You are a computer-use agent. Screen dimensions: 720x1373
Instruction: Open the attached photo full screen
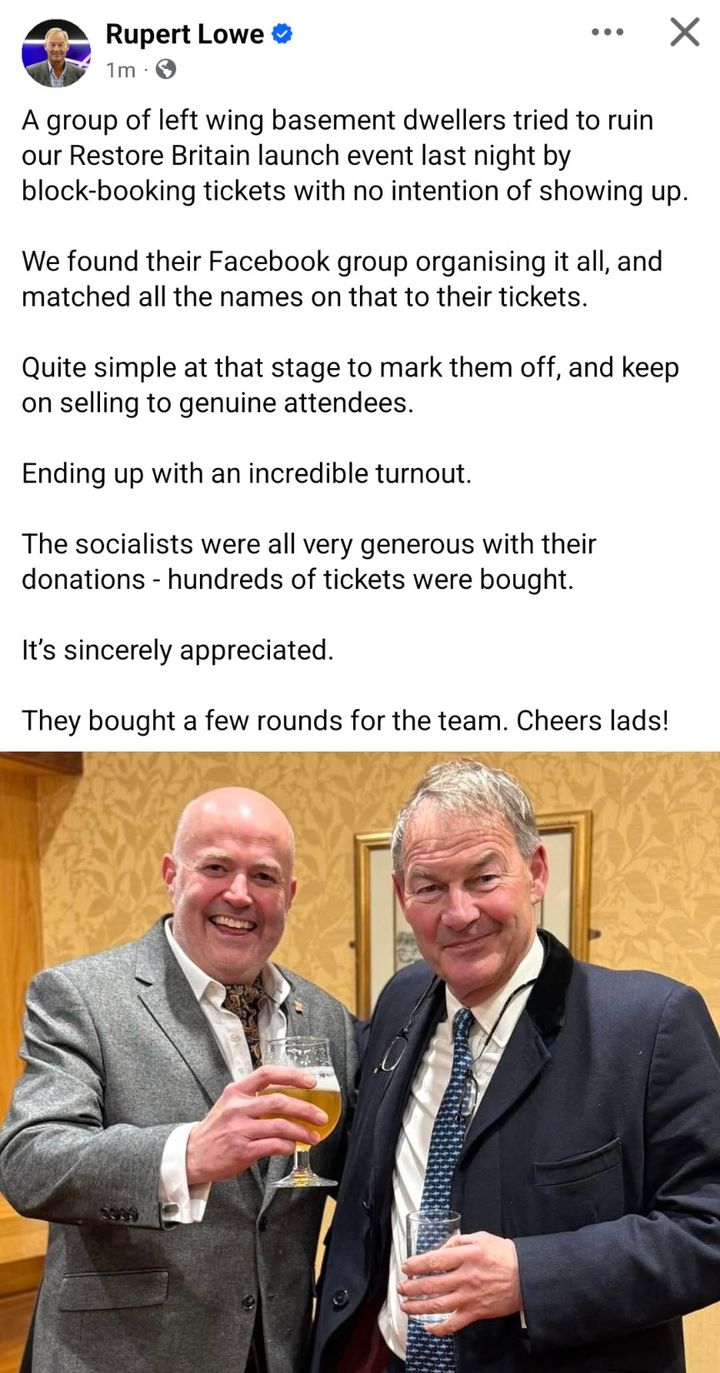[x=360, y=1060]
